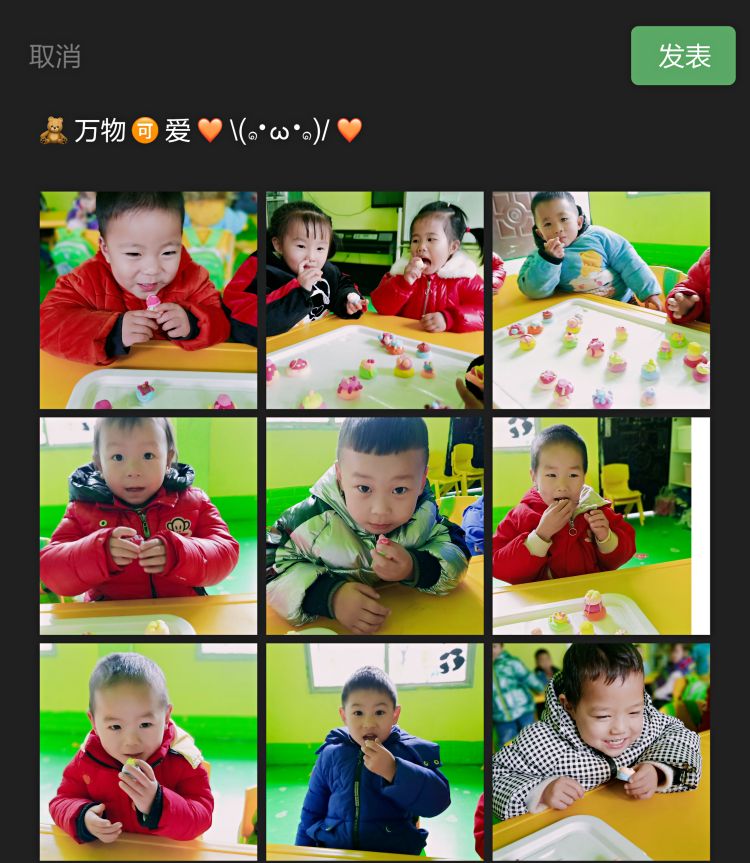Open photo of child in red monkey-logo jacket
The width and height of the screenshot is (750, 863).
click(x=148, y=526)
